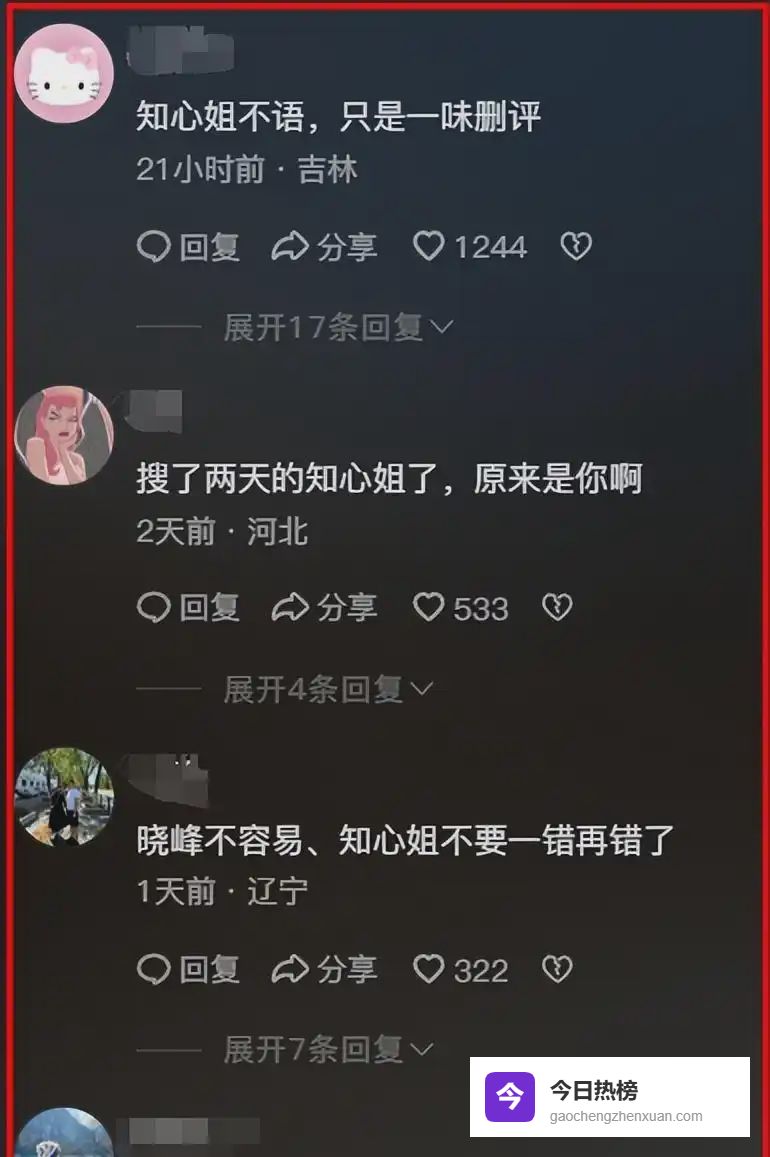The height and width of the screenshot is (1157, 770).
Task: Open the Hello Kitty avatar profile
Action: [64, 73]
